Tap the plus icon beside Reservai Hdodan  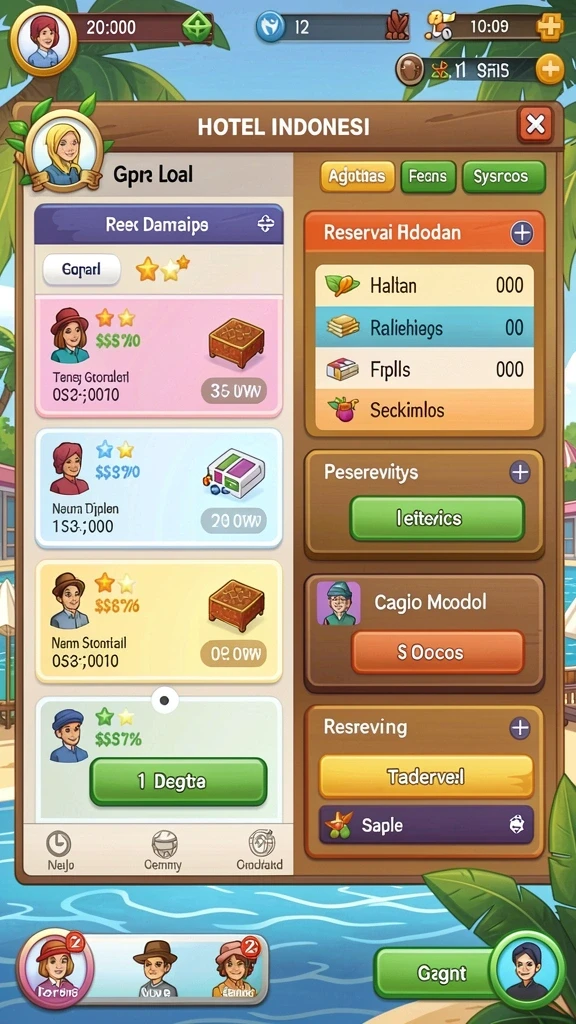point(521,233)
